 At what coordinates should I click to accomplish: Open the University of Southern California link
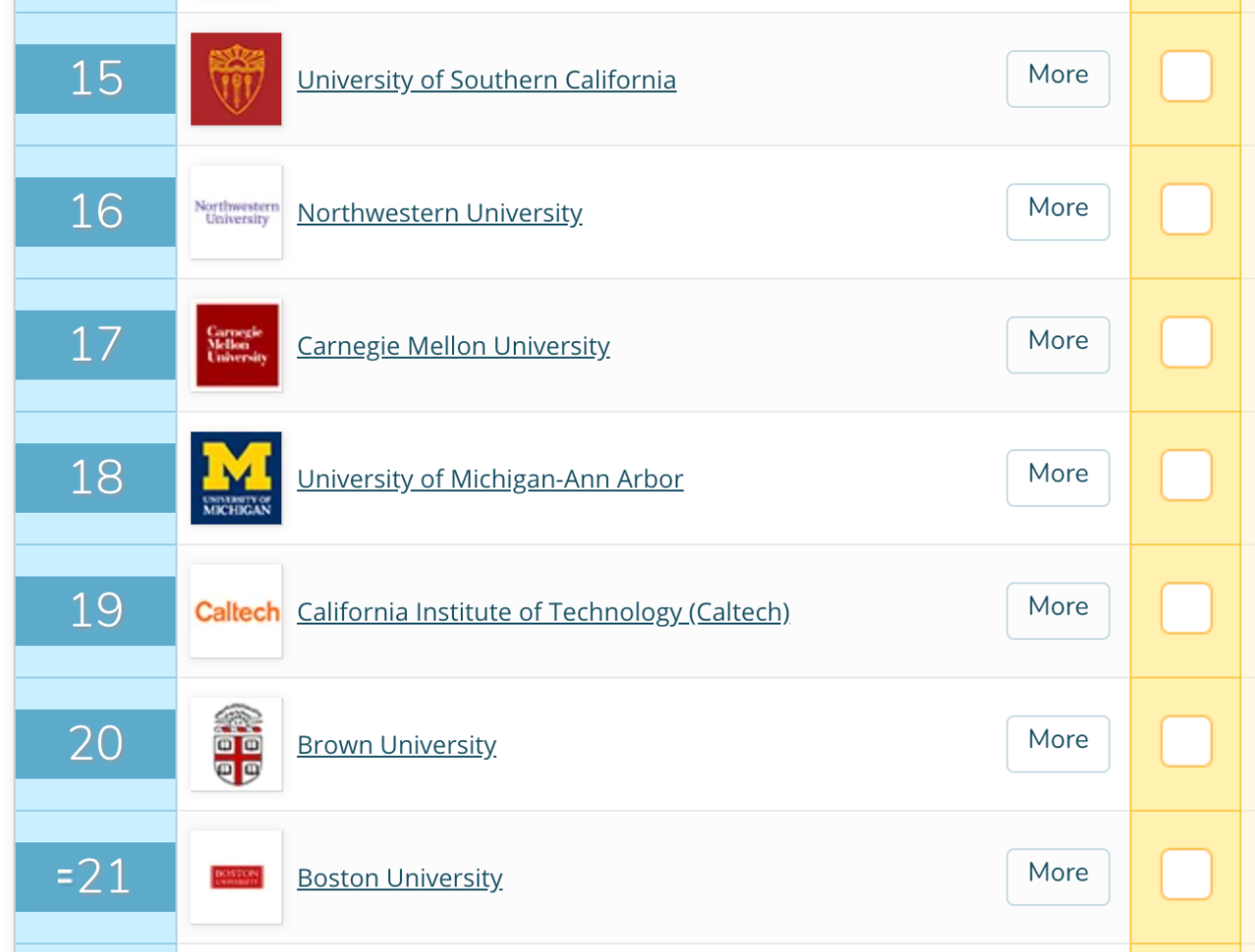coord(486,79)
